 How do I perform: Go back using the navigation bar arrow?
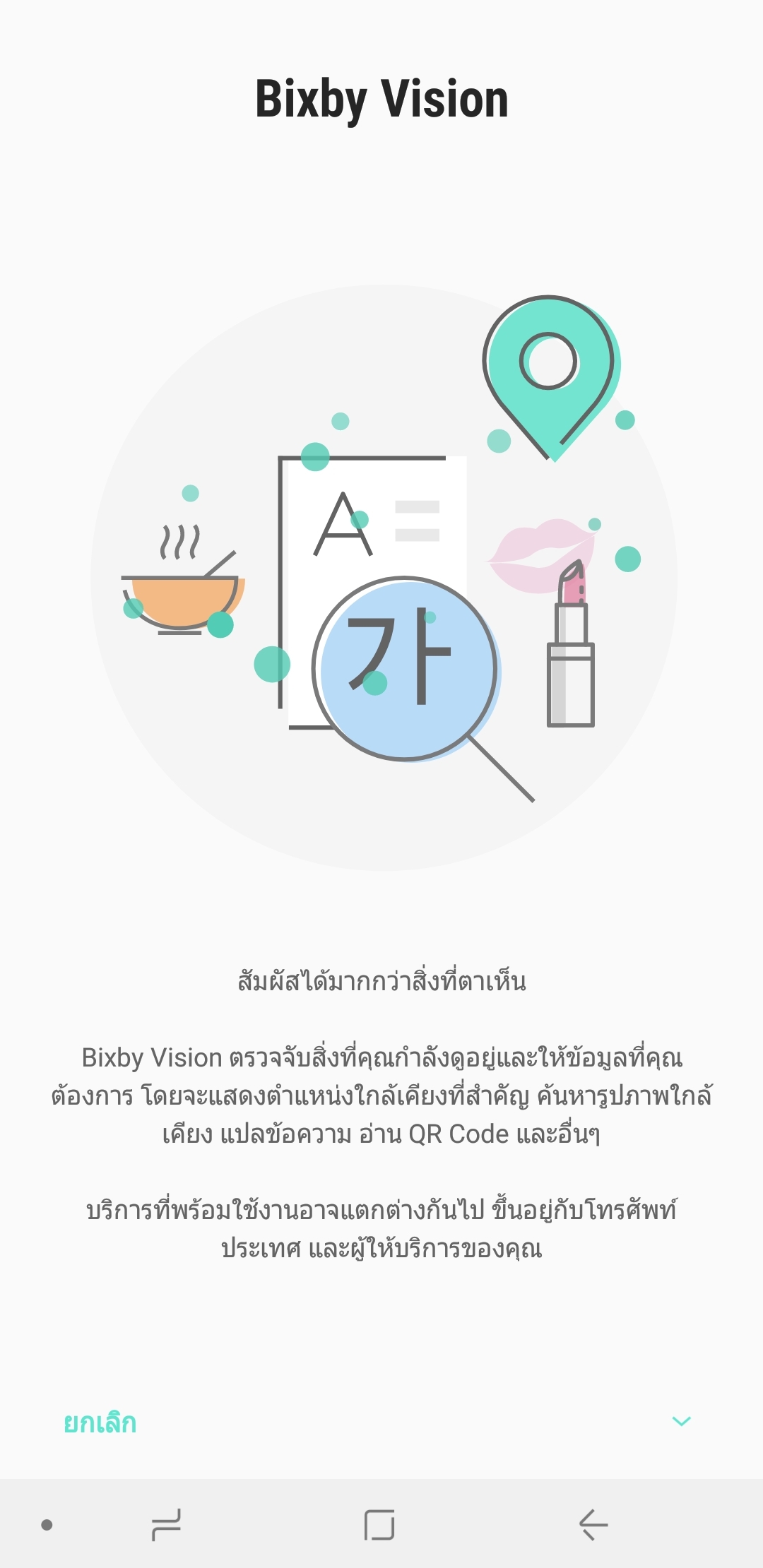tap(593, 1524)
